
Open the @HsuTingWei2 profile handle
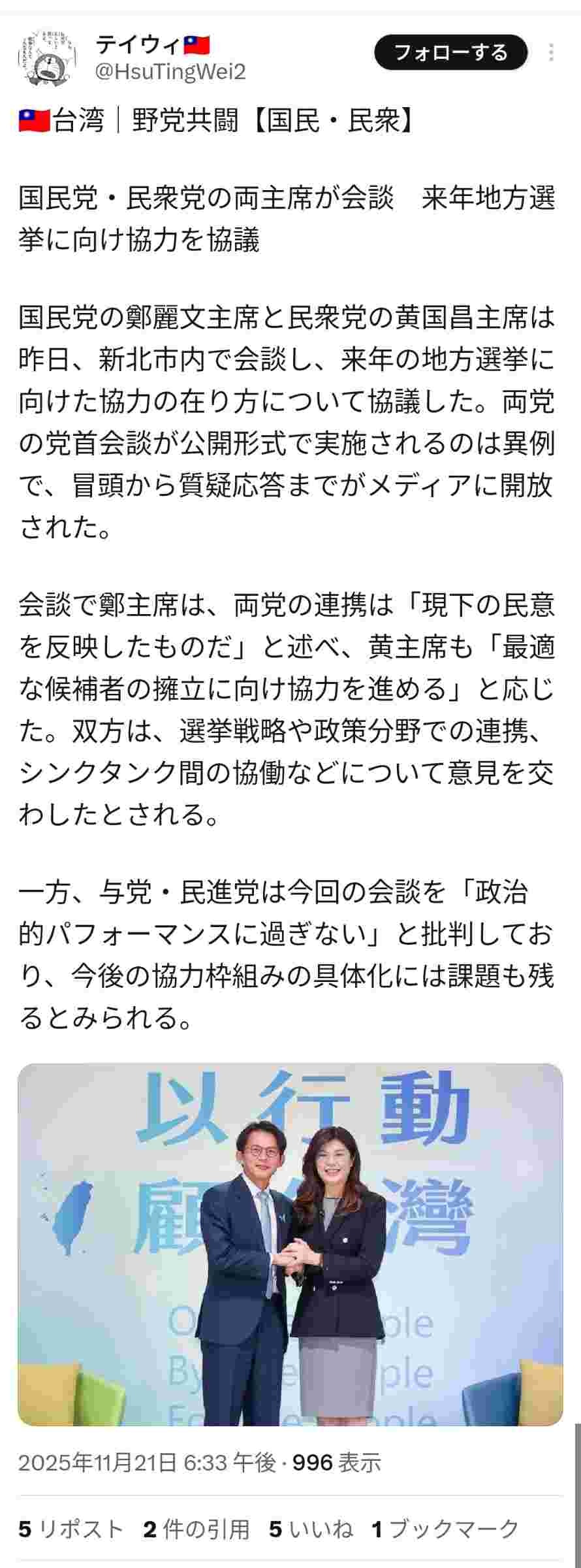point(170,72)
